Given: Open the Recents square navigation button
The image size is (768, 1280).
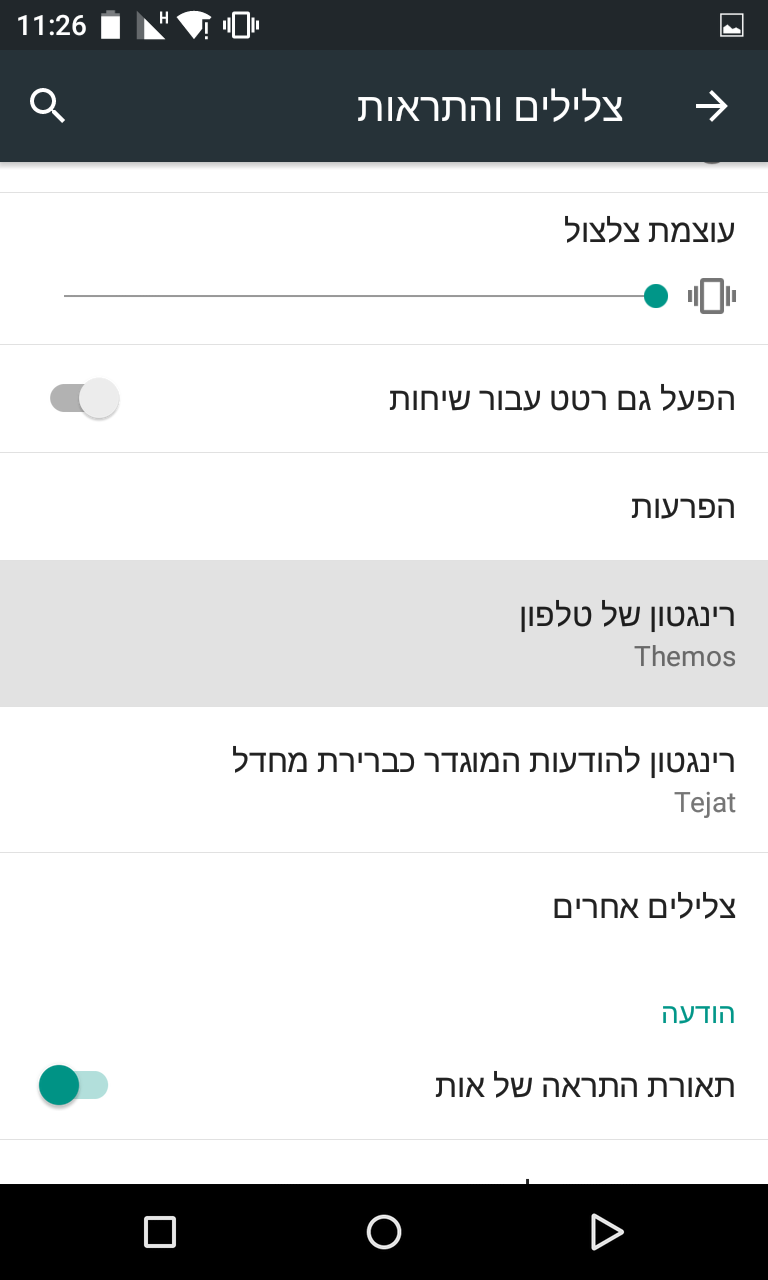Looking at the screenshot, I should (x=159, y=1232).
